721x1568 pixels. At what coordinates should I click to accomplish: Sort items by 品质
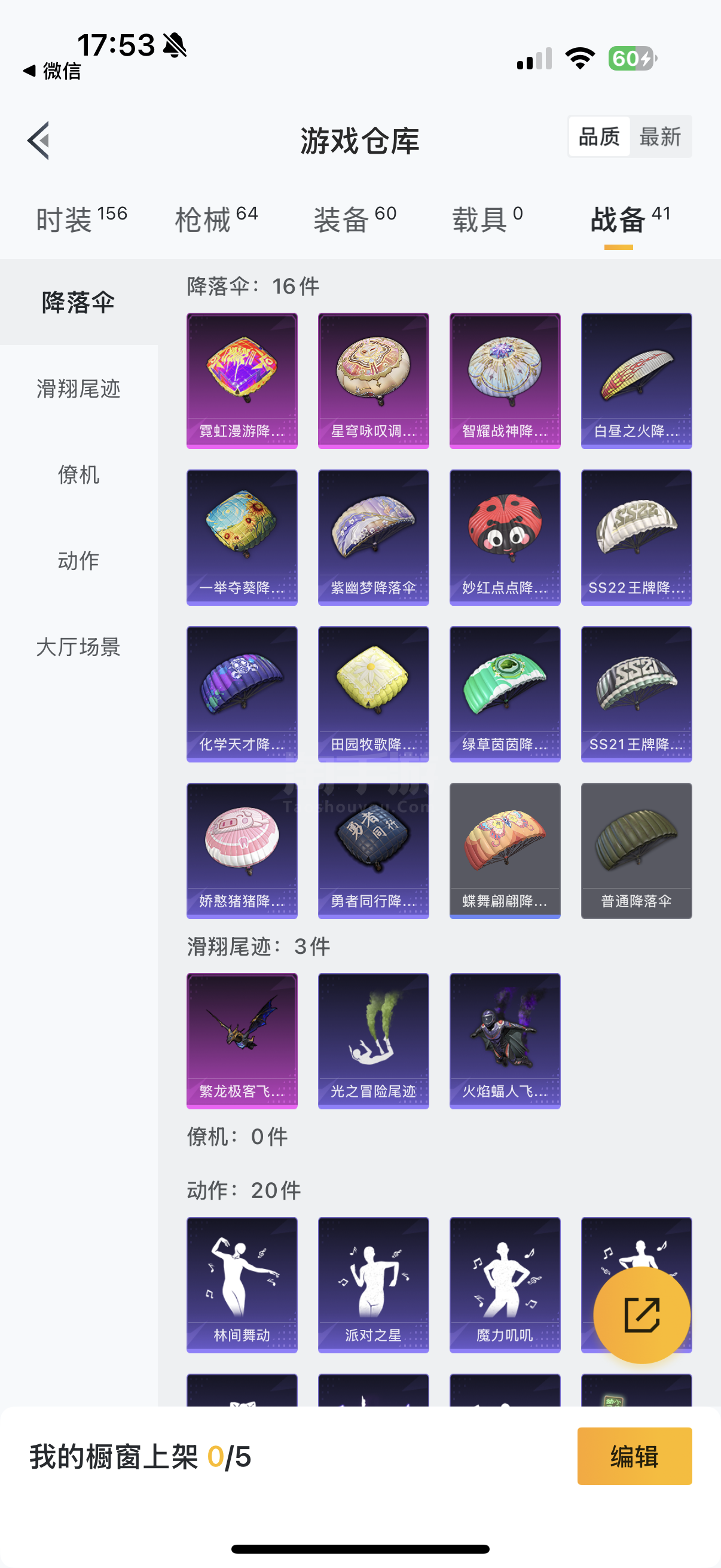[x=598, y=137]
